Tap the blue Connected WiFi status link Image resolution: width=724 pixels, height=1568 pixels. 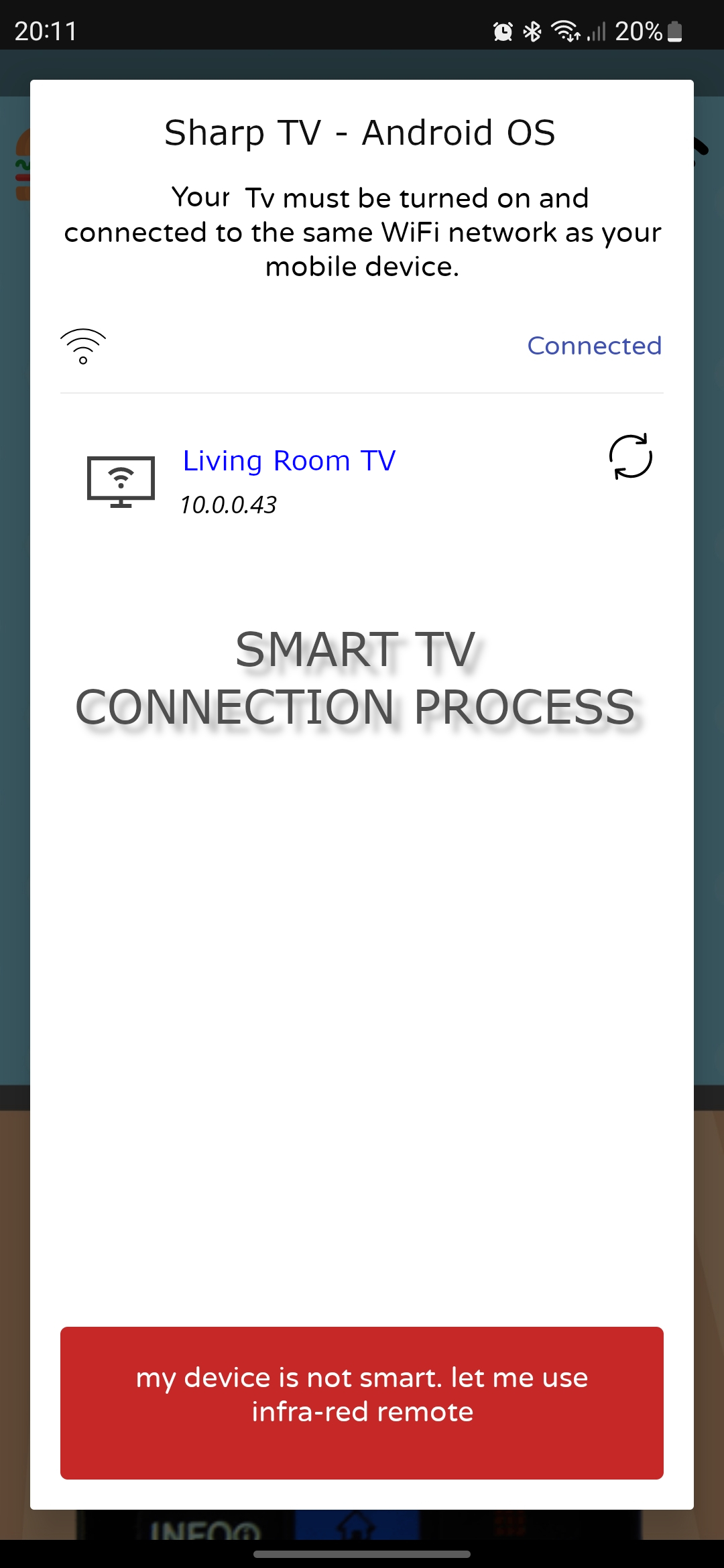(594, 346)
